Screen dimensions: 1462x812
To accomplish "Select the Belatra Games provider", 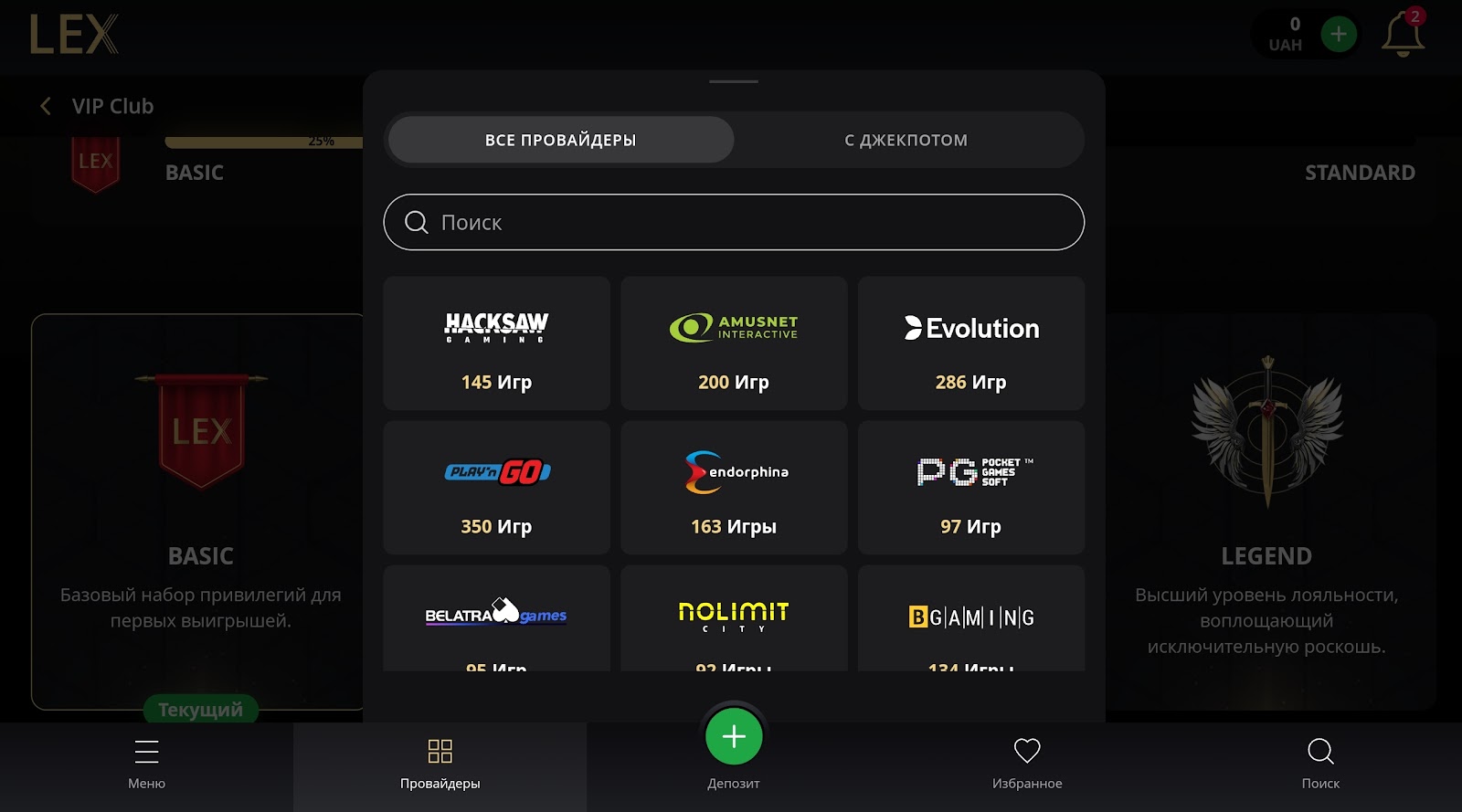I will pyautogui.click(x=496, y=619).
